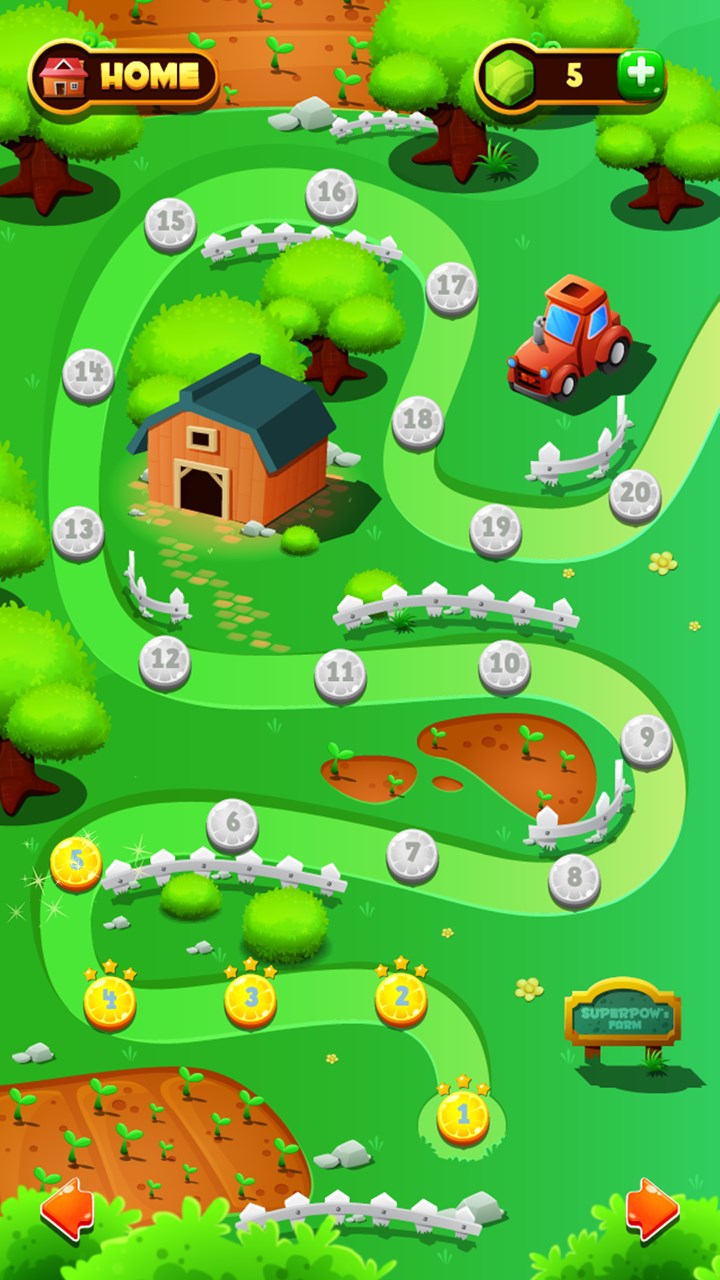The width and height of the screenshot is (720, 1280).
Task: Add more green gems with plus button
Action: tap(640, 76)
